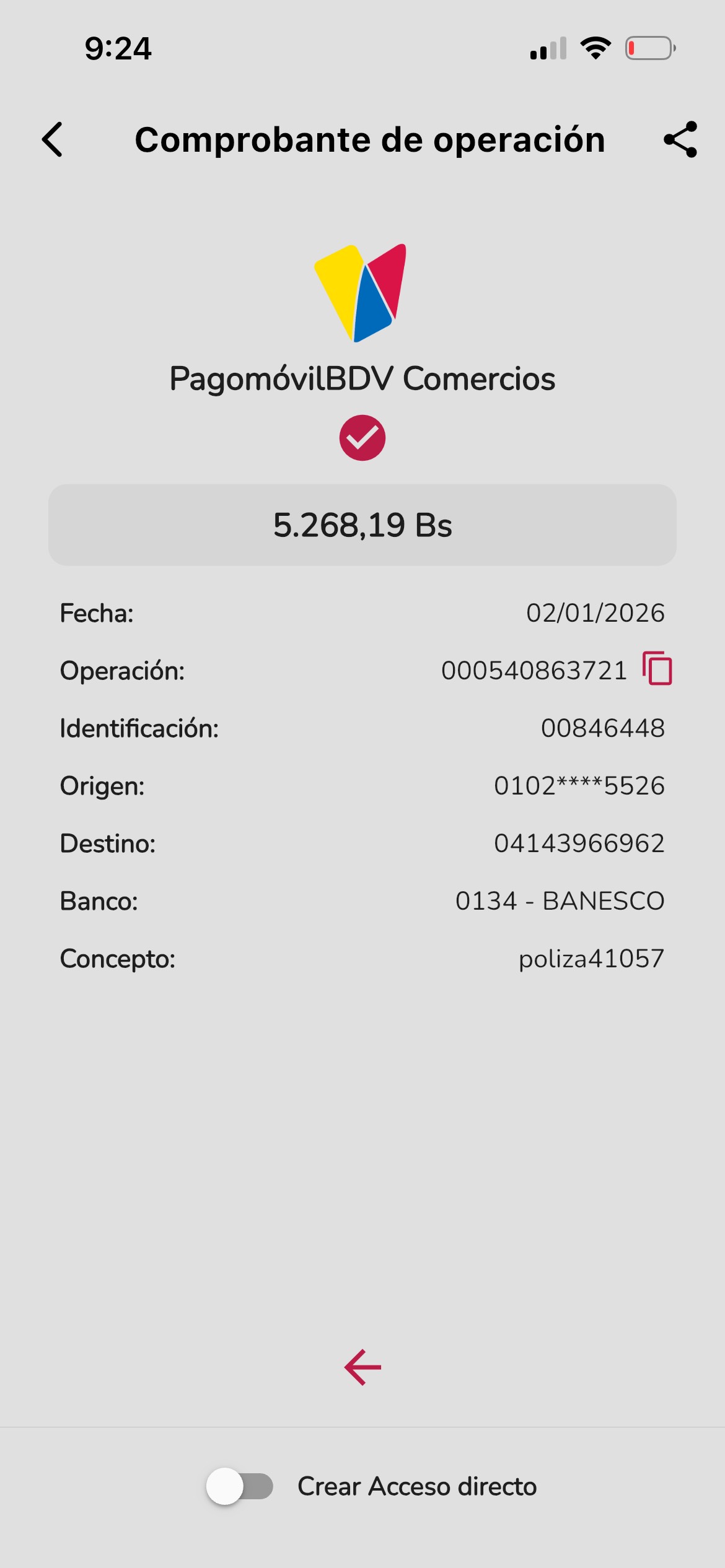Share this operation receipt
Viewport: 725px width, 1568px height.
click(x=680, y=139)
